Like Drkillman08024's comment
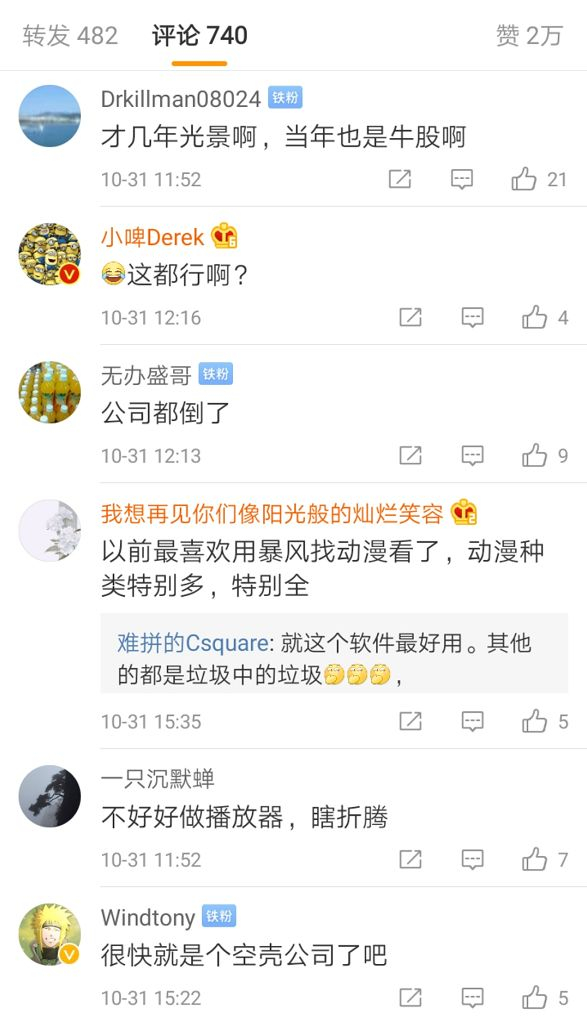587x1021 pixels. coord(539,179)
